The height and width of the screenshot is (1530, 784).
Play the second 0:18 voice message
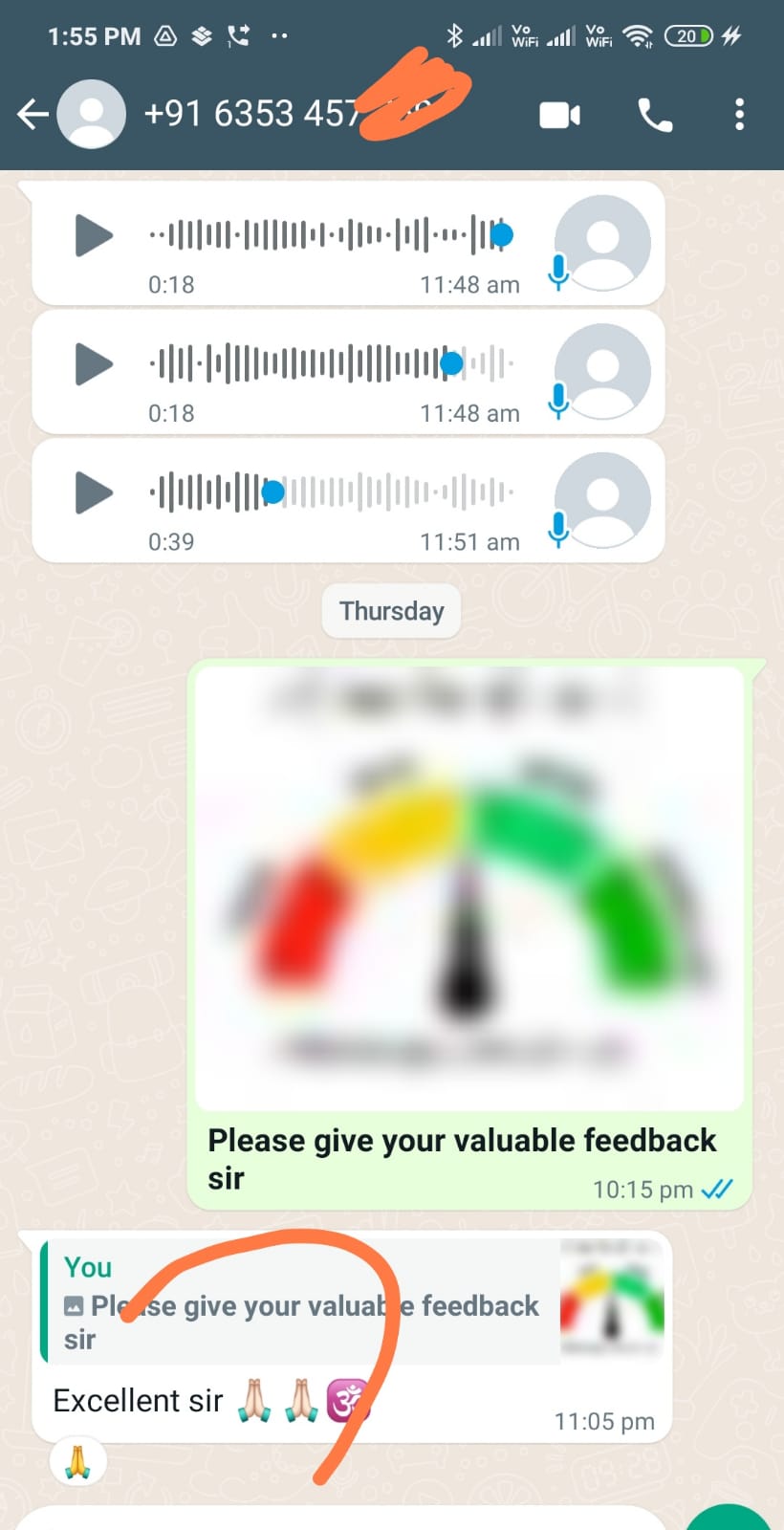click(x=94, y=363)
